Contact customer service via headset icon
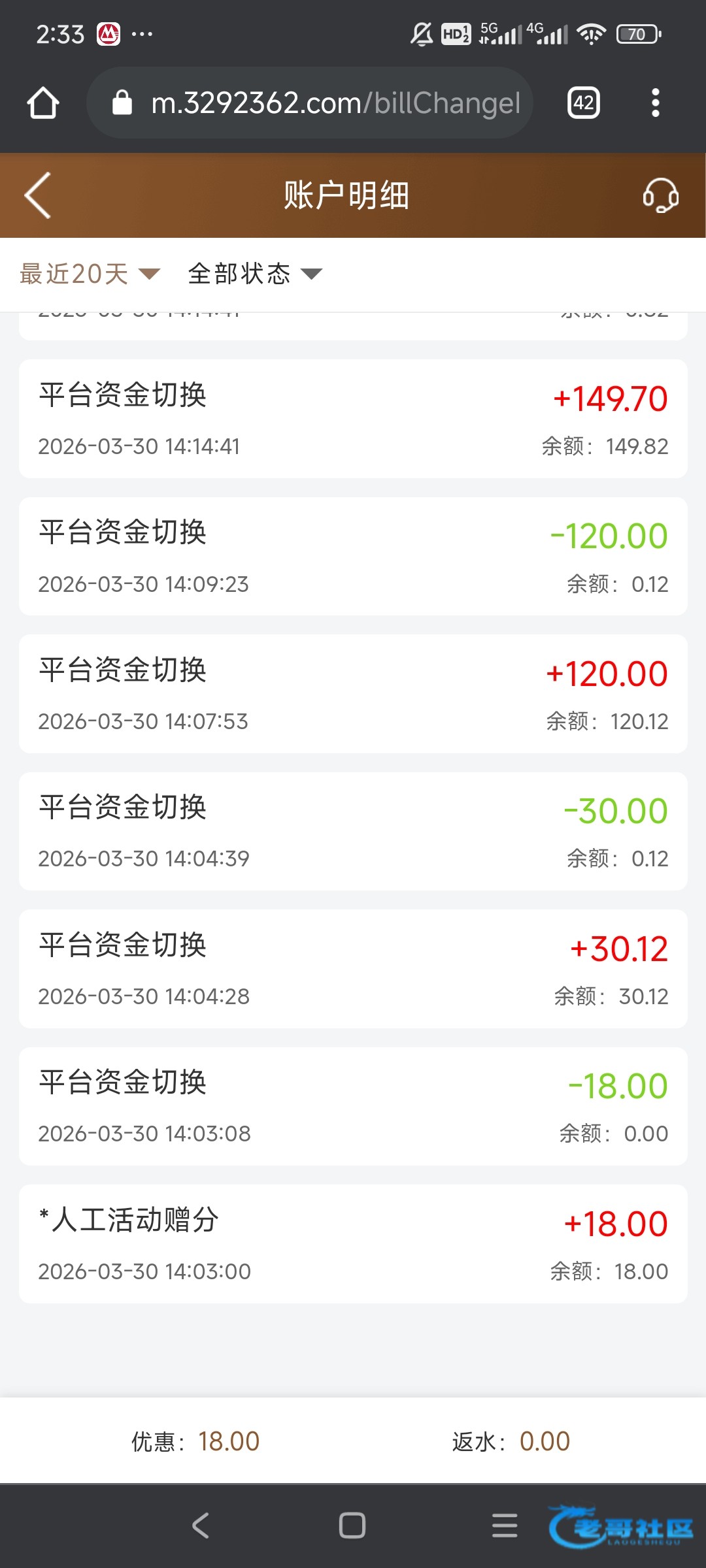This screenshot has height=1568, width=706. point(660,195)
